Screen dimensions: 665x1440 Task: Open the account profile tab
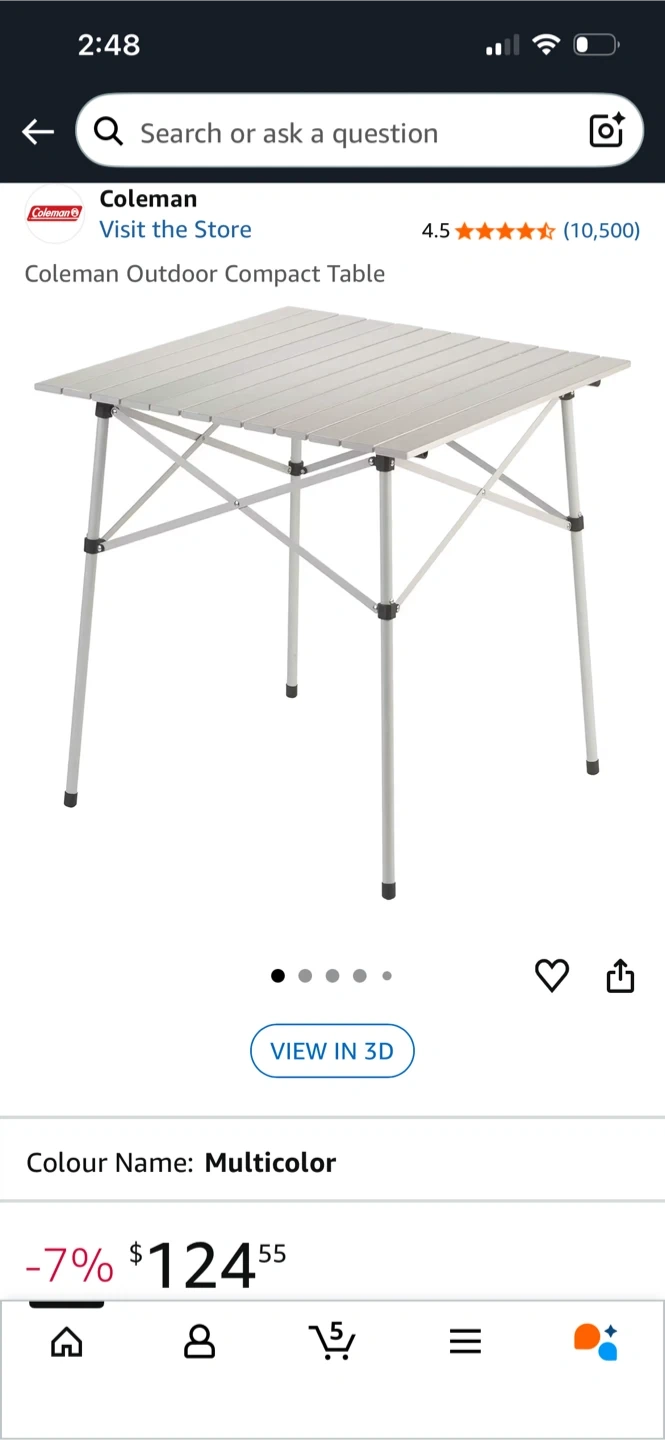coord(199,1341)
